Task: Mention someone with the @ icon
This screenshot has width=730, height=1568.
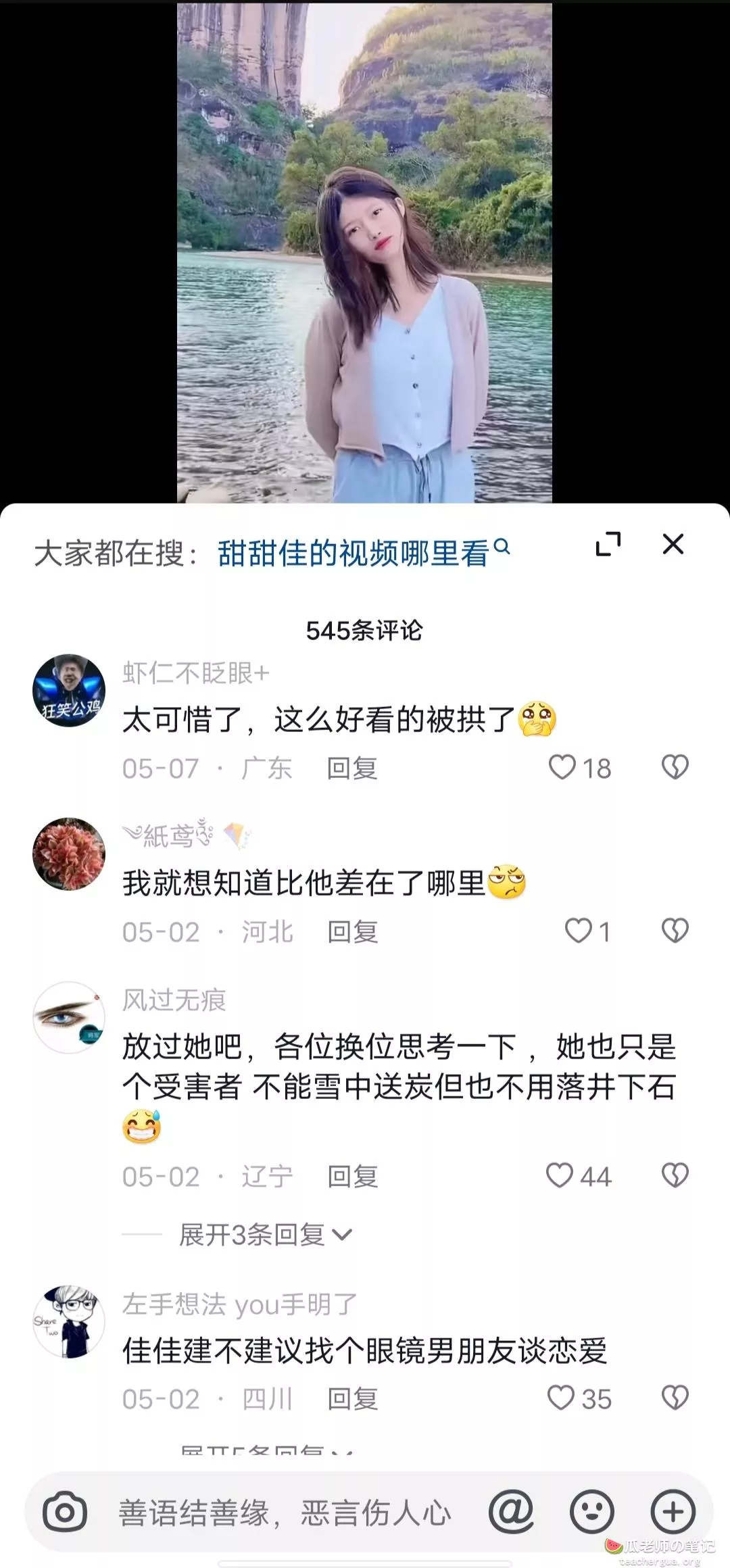Action: click(511, 1512)
